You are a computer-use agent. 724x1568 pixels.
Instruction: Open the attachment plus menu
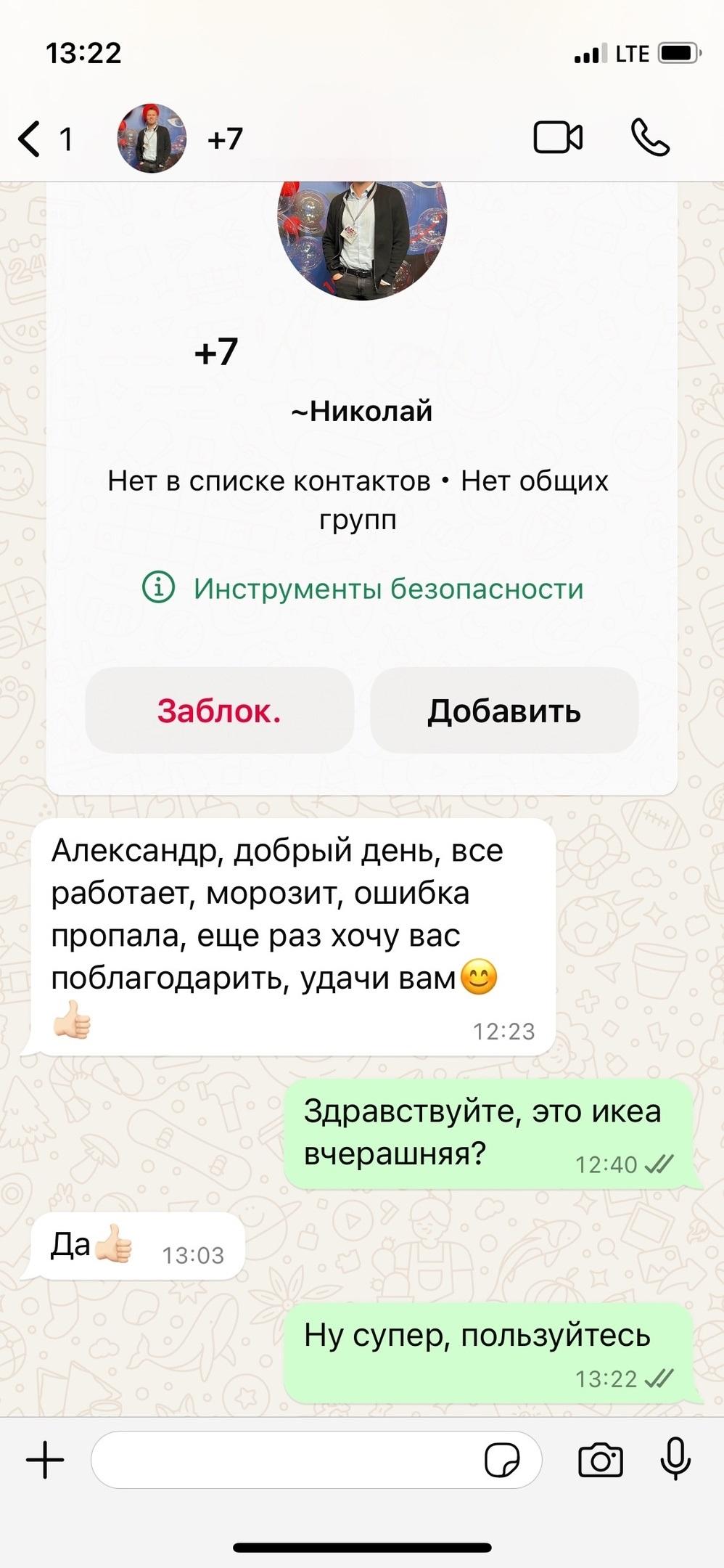pyautogui.click(x=45, y=1460)
